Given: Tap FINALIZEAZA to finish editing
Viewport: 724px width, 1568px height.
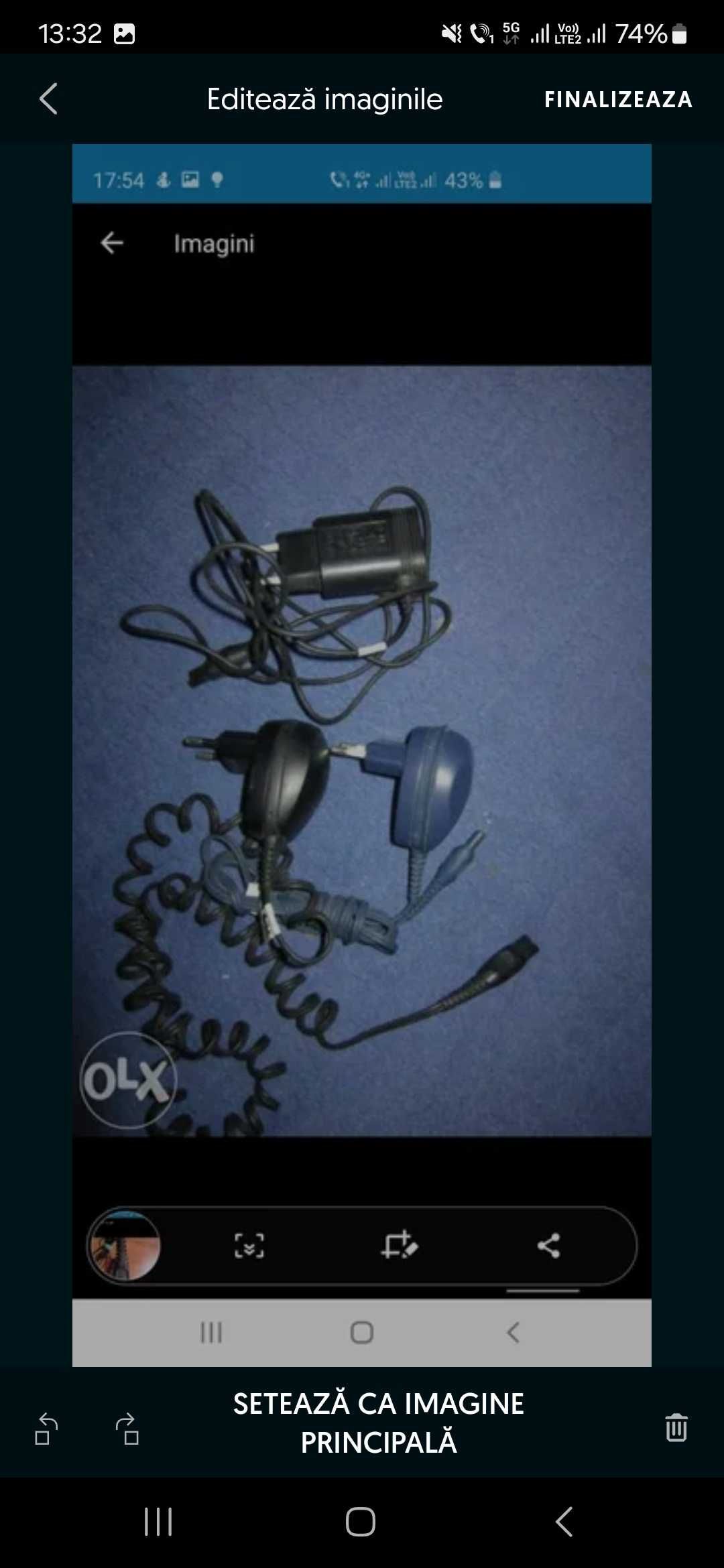Looking at the screenshot, I should pos(618,100).
